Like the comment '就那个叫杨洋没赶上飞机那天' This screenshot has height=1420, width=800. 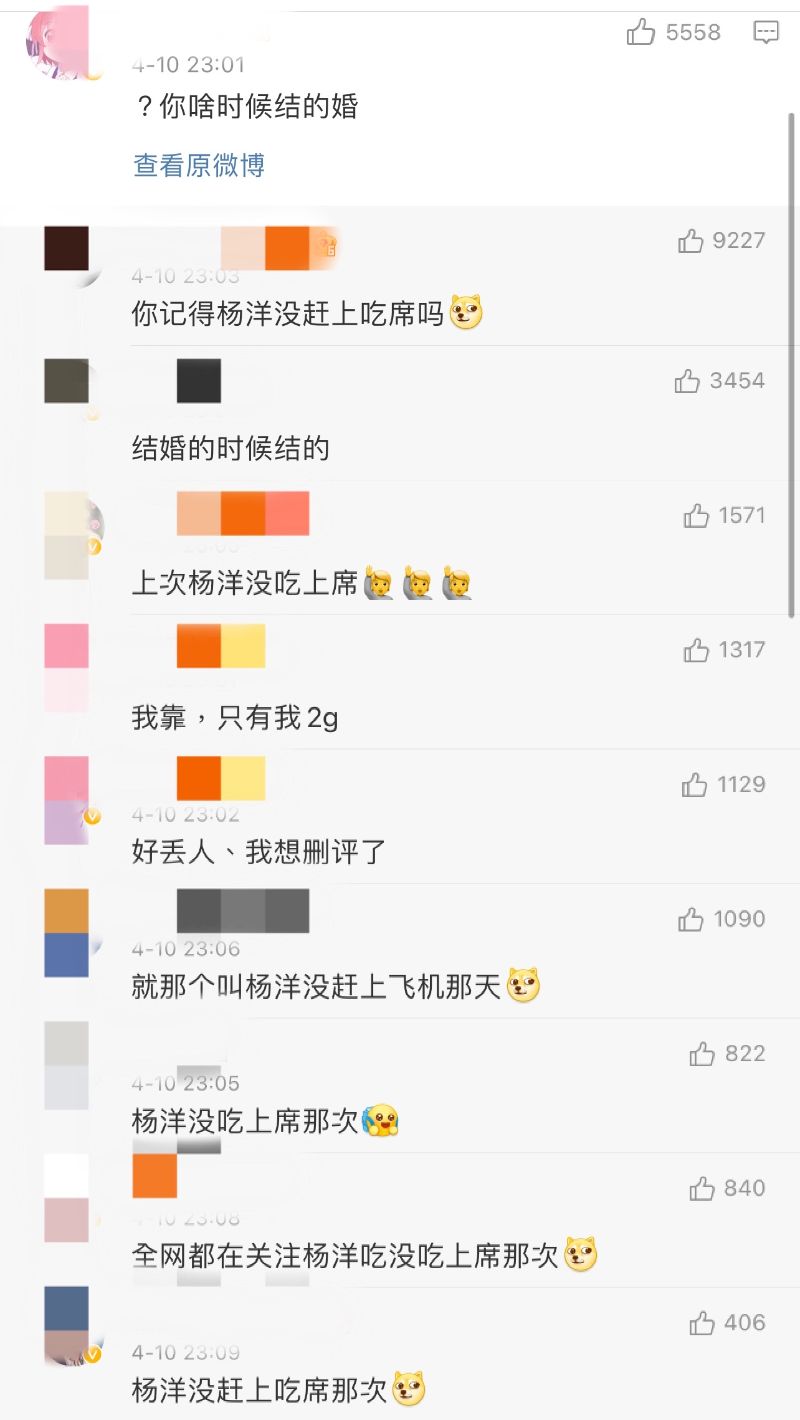coord(691,920)
